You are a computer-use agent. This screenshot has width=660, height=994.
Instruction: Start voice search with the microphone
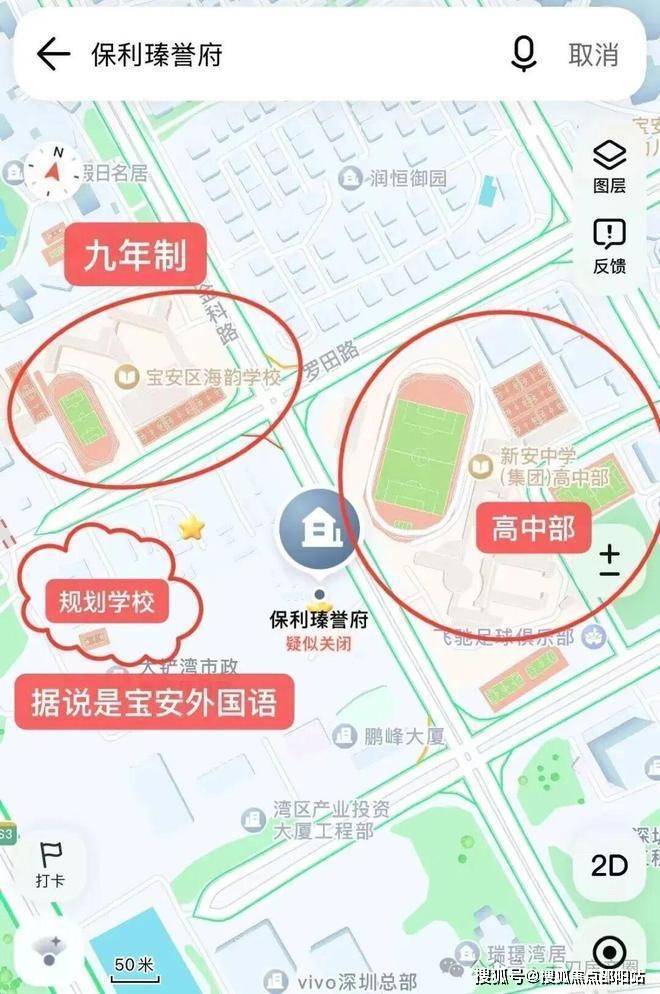(524, 55)
